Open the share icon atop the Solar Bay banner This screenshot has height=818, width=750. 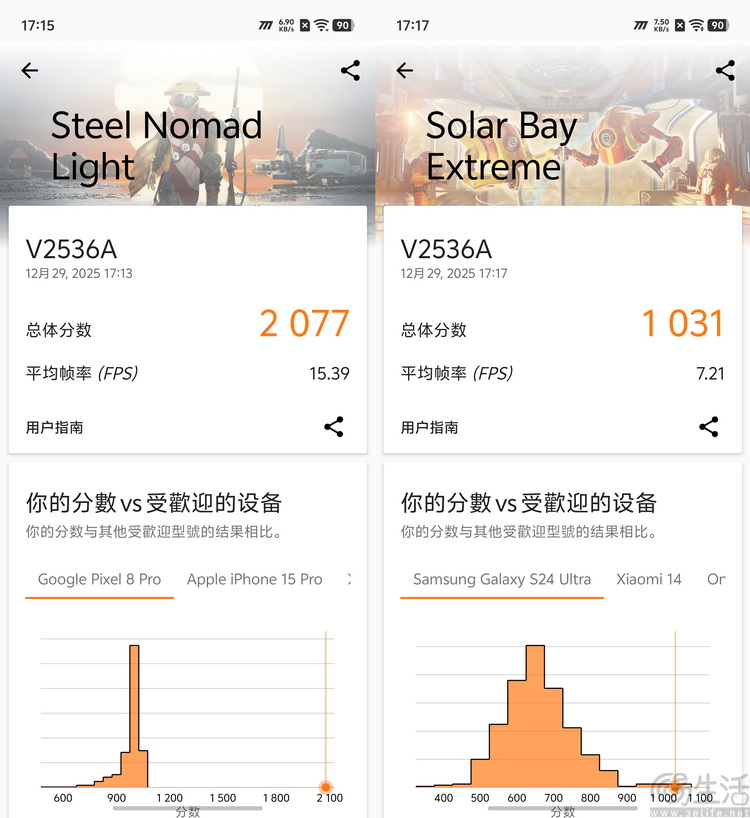724,71
